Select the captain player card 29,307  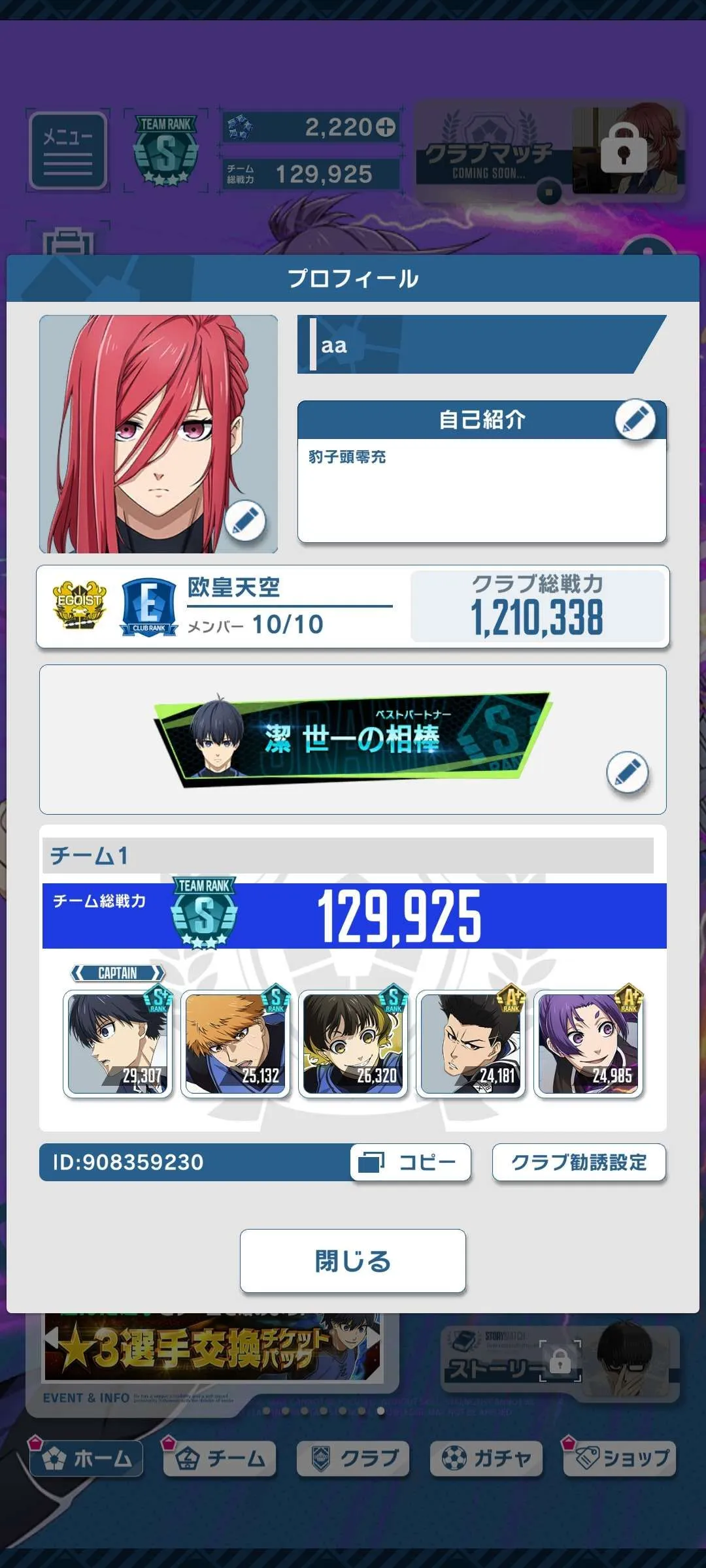tap(118, 1043)
